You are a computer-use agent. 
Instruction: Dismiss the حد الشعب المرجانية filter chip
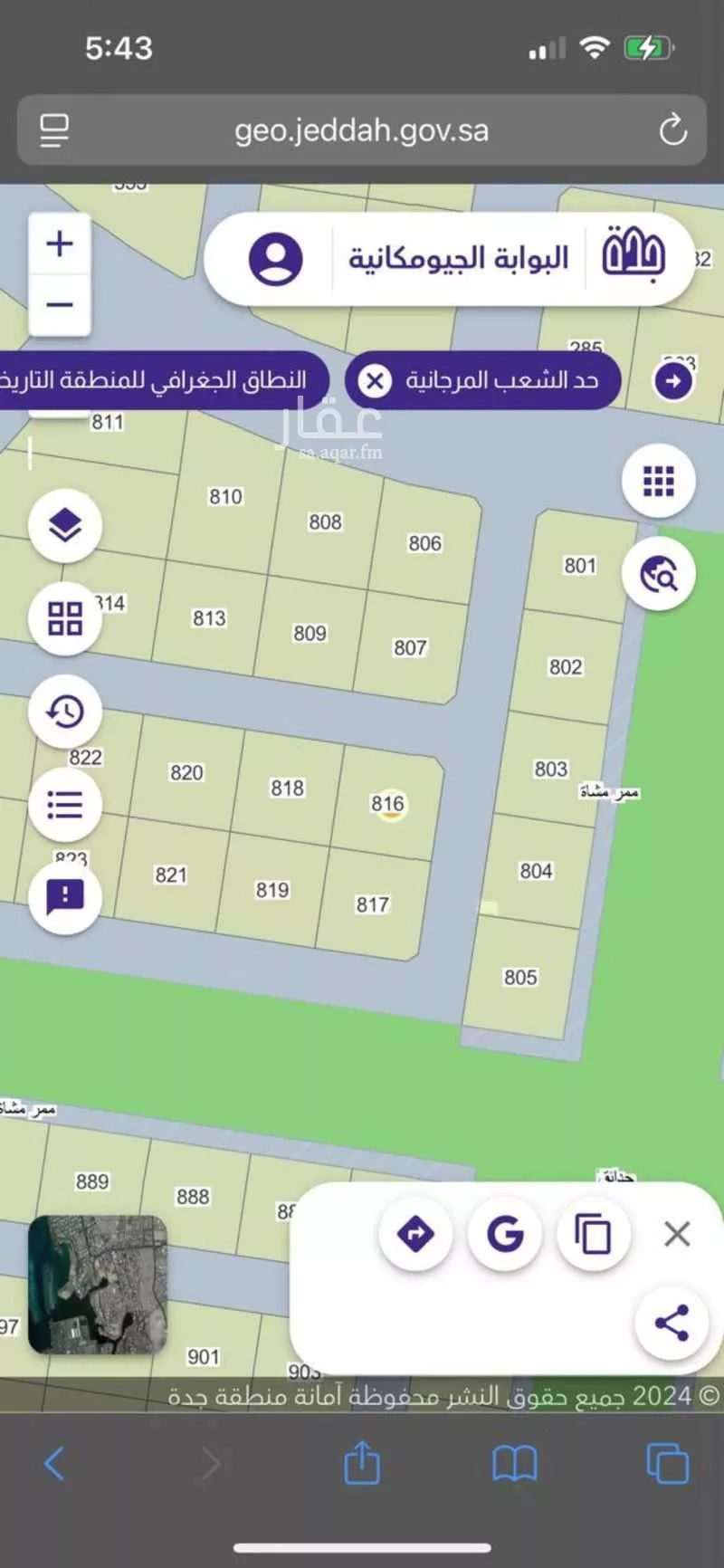pyautogui.click(x=374, y=380)
